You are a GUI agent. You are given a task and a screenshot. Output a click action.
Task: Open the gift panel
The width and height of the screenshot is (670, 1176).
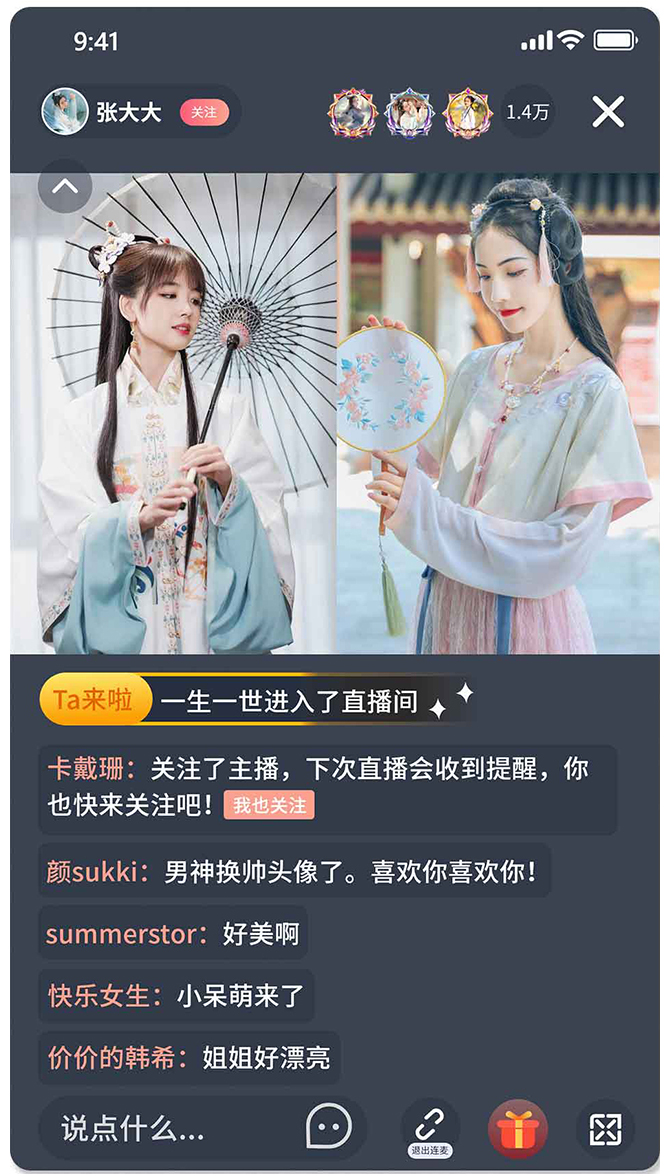tap(517, 1130)
